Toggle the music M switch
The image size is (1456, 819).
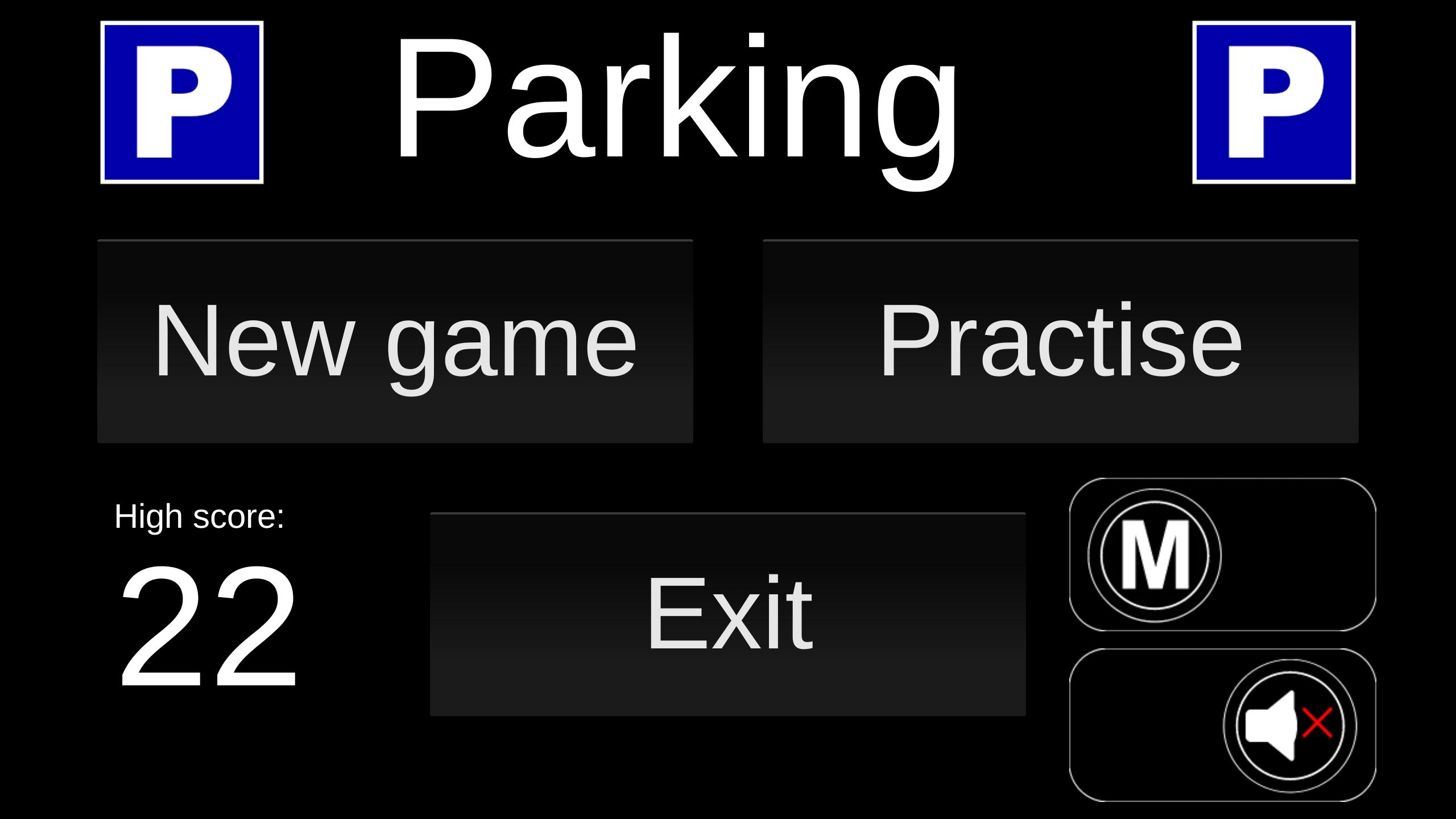coord(1155,555)
